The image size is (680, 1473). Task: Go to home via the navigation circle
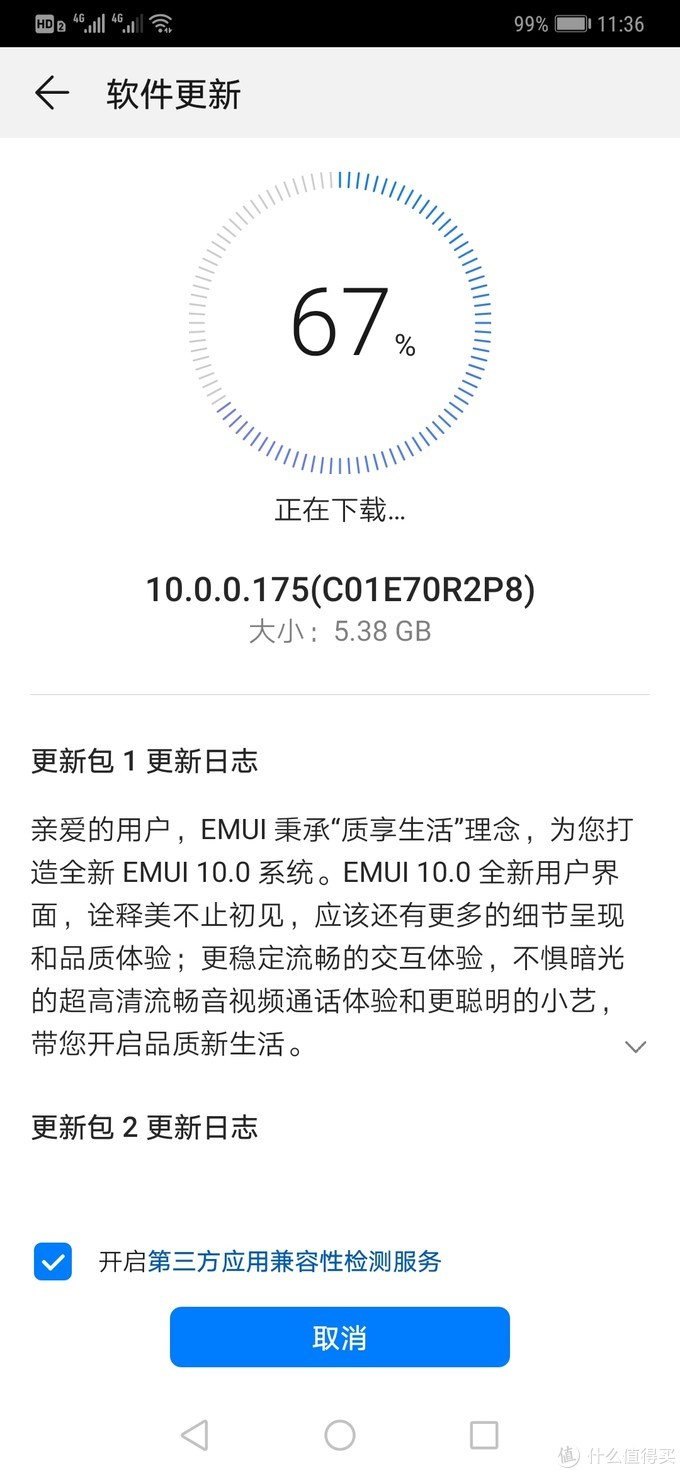click(340, 1435)
